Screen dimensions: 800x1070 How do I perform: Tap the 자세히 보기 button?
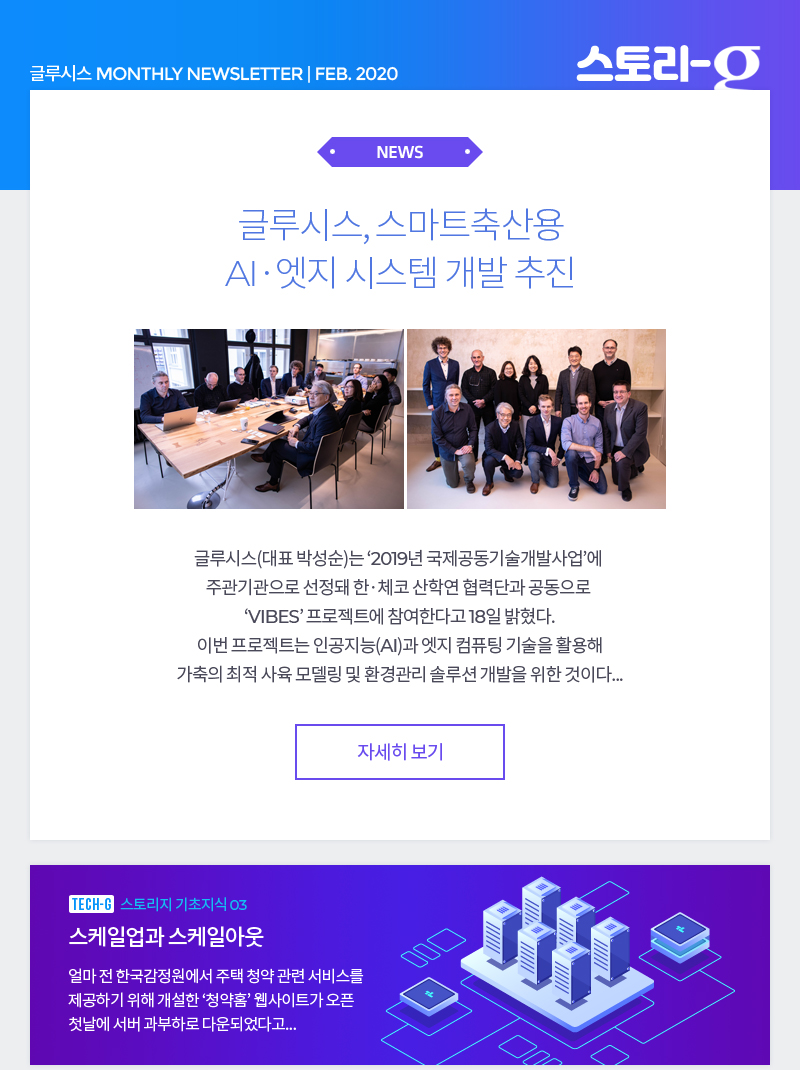[400, 752]
